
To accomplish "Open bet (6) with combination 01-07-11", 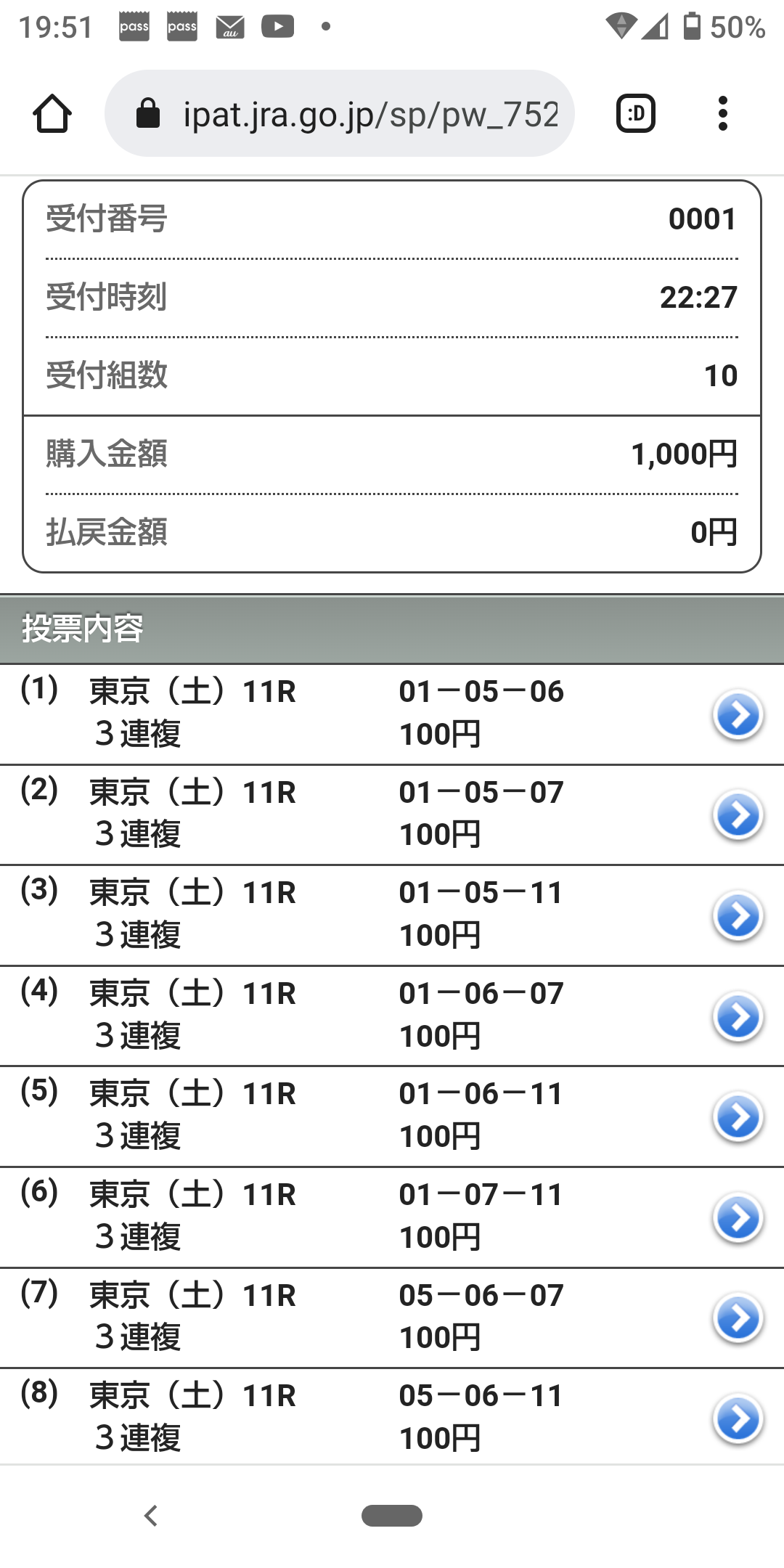I will pyautogui.click(x=738, y=1218).
